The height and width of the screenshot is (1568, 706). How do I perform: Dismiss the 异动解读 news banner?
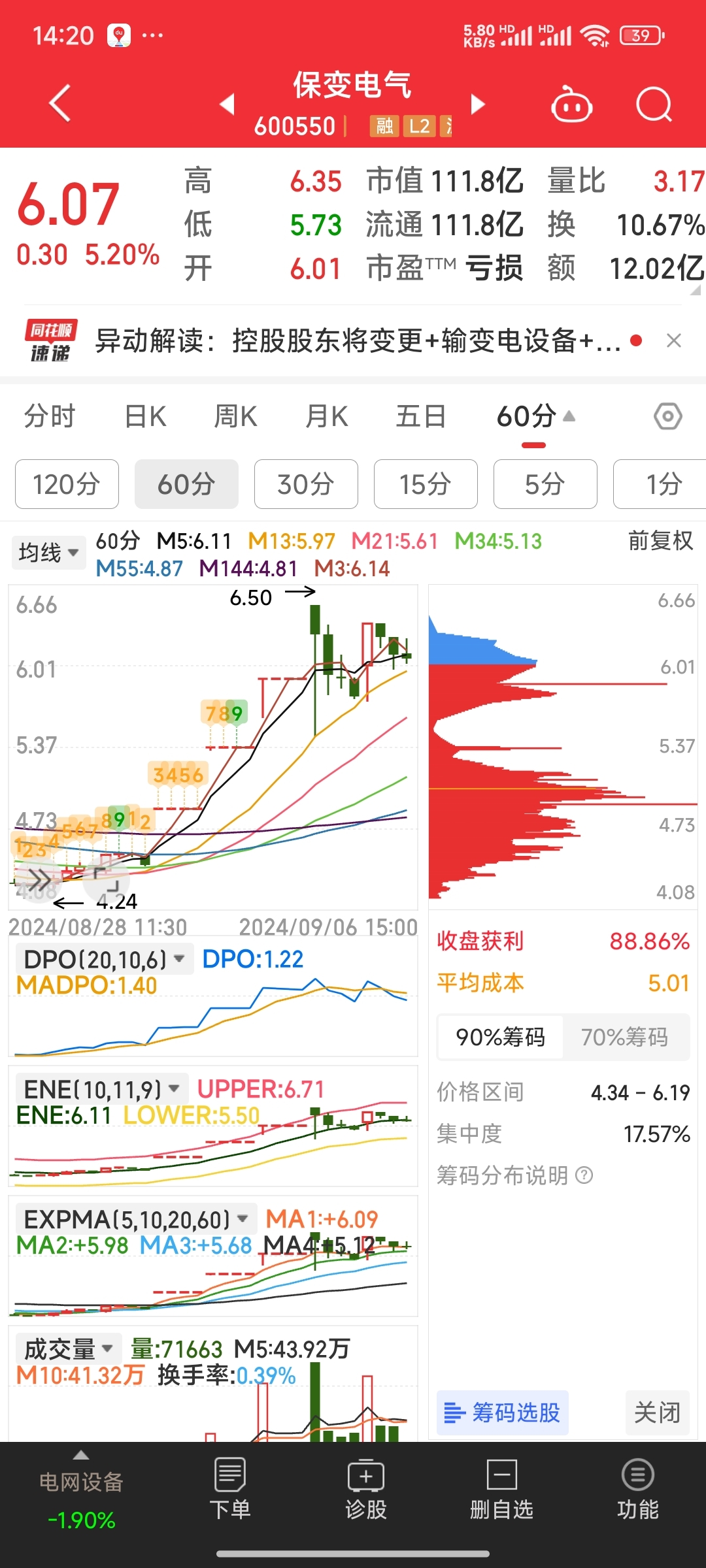click(x=674, y=340)
